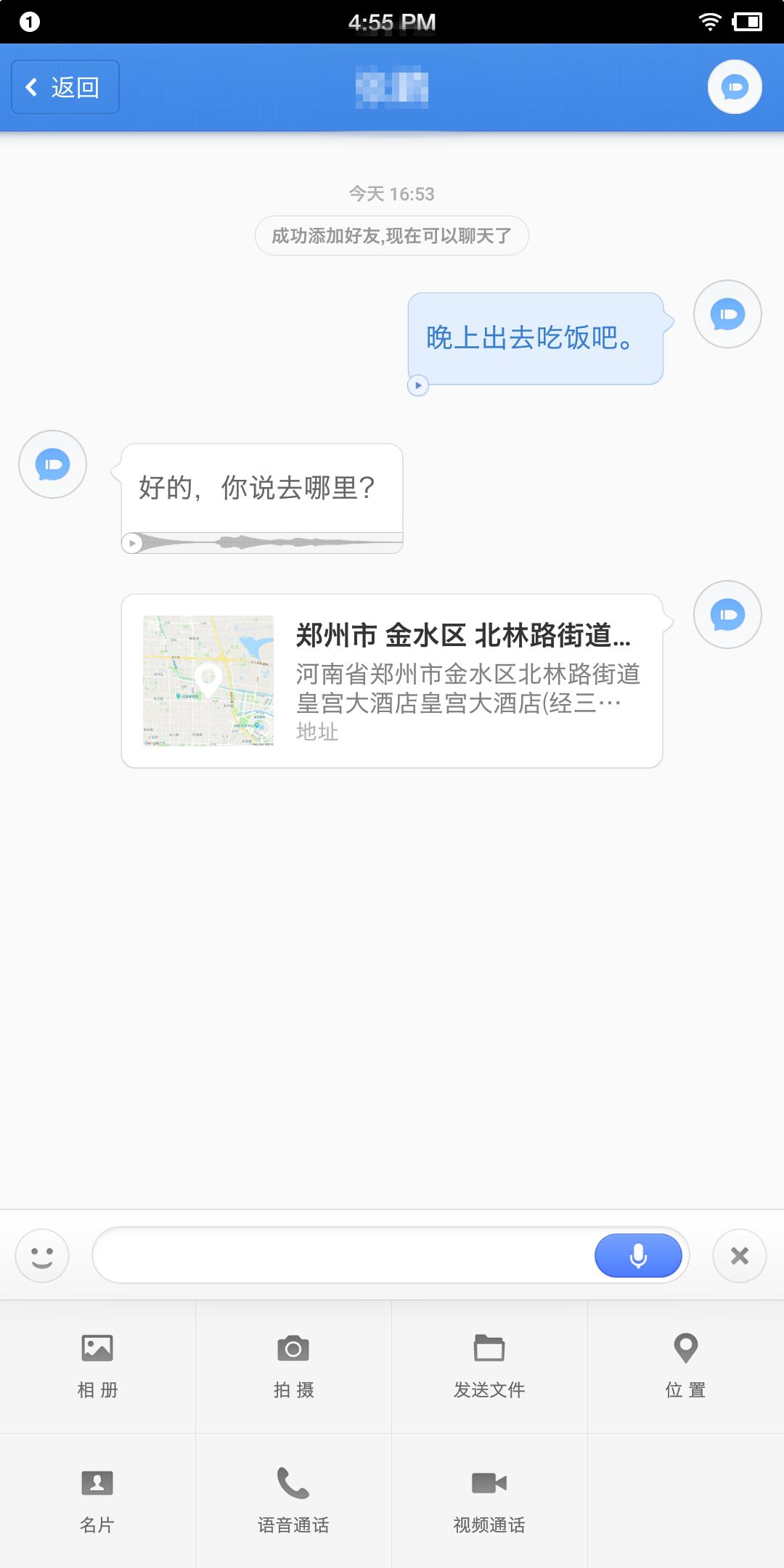784x1568 pixels.
Task: Tap the chat bubble icon in top bar
Action: pos(735,86)
